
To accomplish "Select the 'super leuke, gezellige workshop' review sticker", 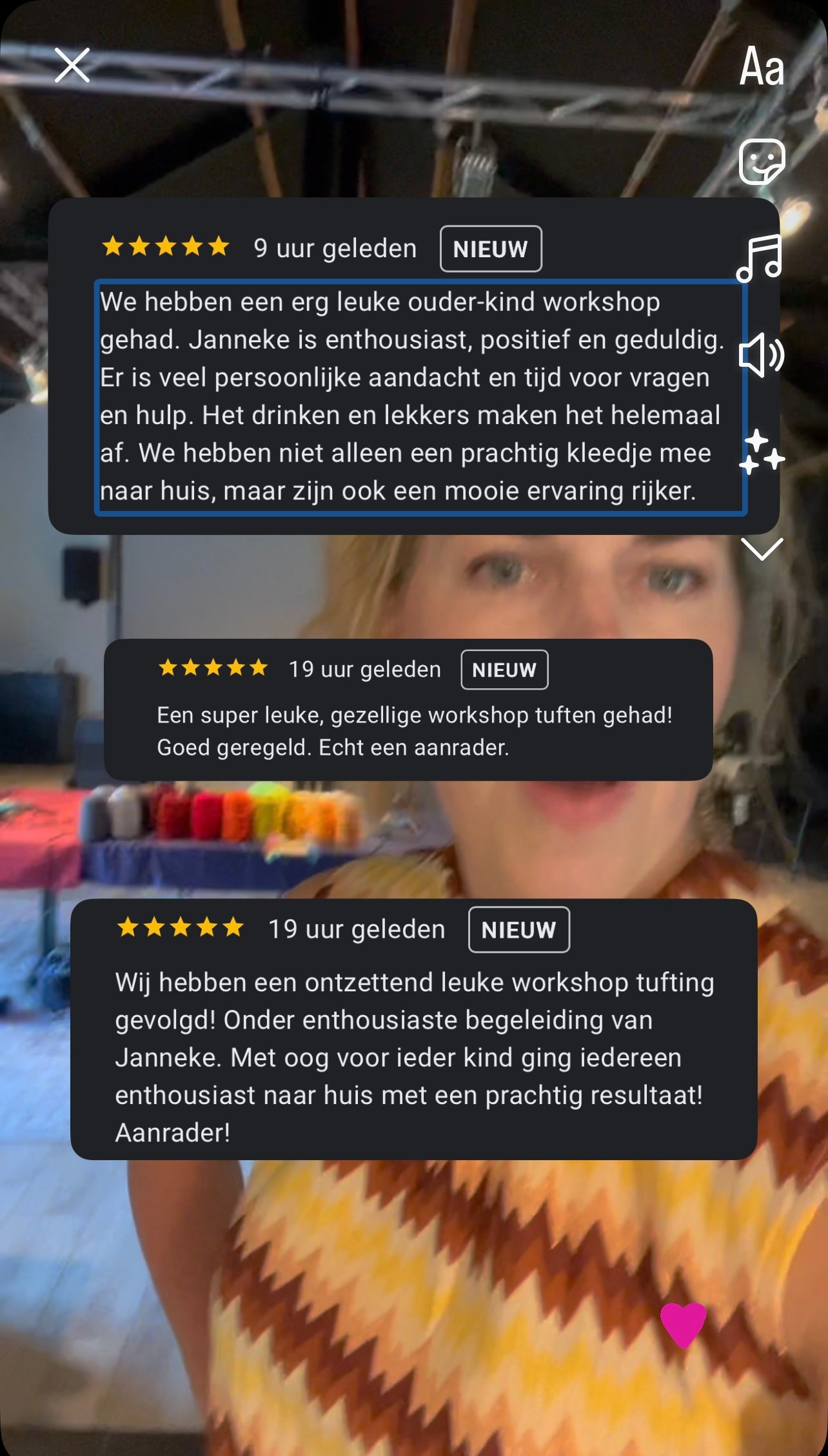I will [408, 710].
